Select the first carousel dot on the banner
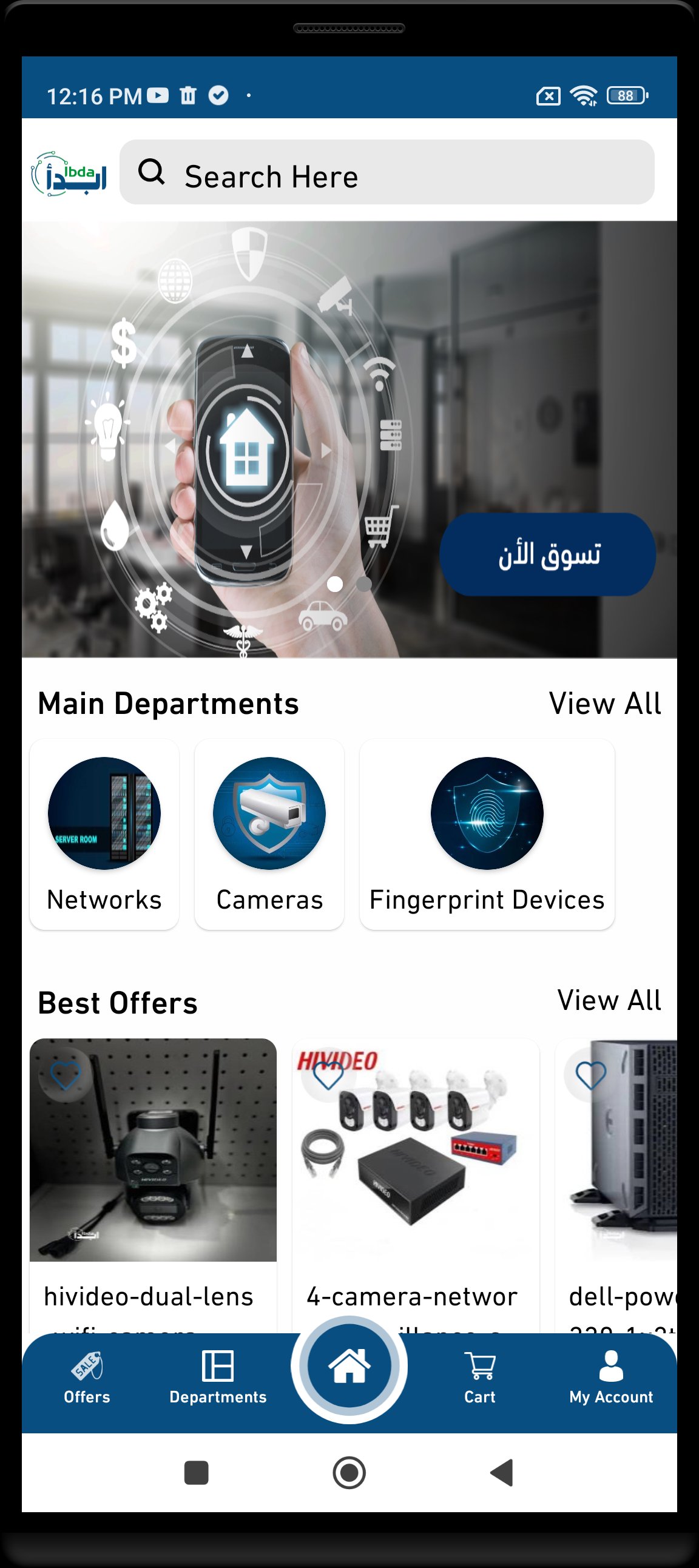The width and height of the screenshot is (699, 1568). pos(335,583)
